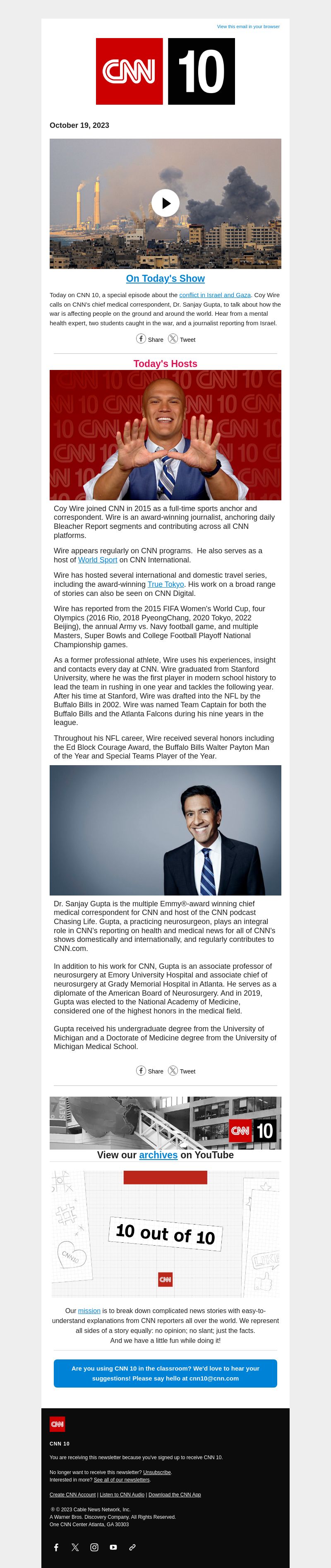Tap the chain link icon in footer
Viewport: 331px width, 1568px height.
132,1547
